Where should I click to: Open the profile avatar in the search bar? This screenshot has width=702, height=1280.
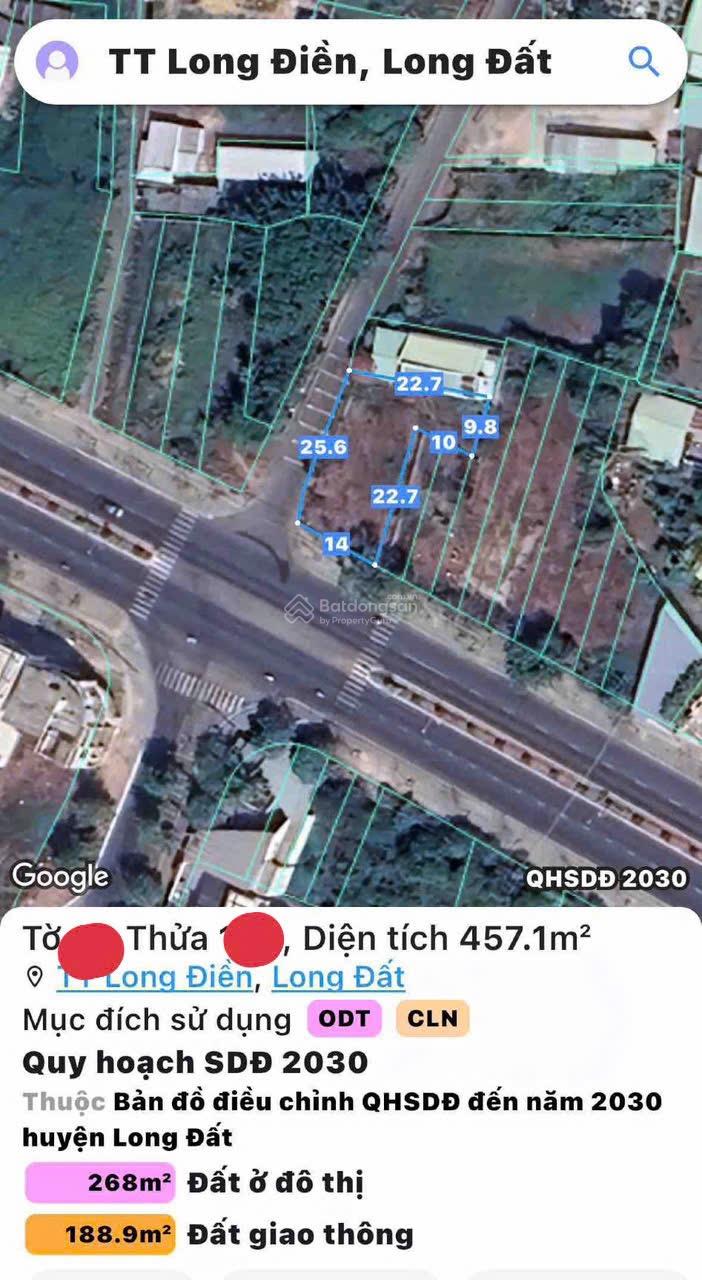57,62
